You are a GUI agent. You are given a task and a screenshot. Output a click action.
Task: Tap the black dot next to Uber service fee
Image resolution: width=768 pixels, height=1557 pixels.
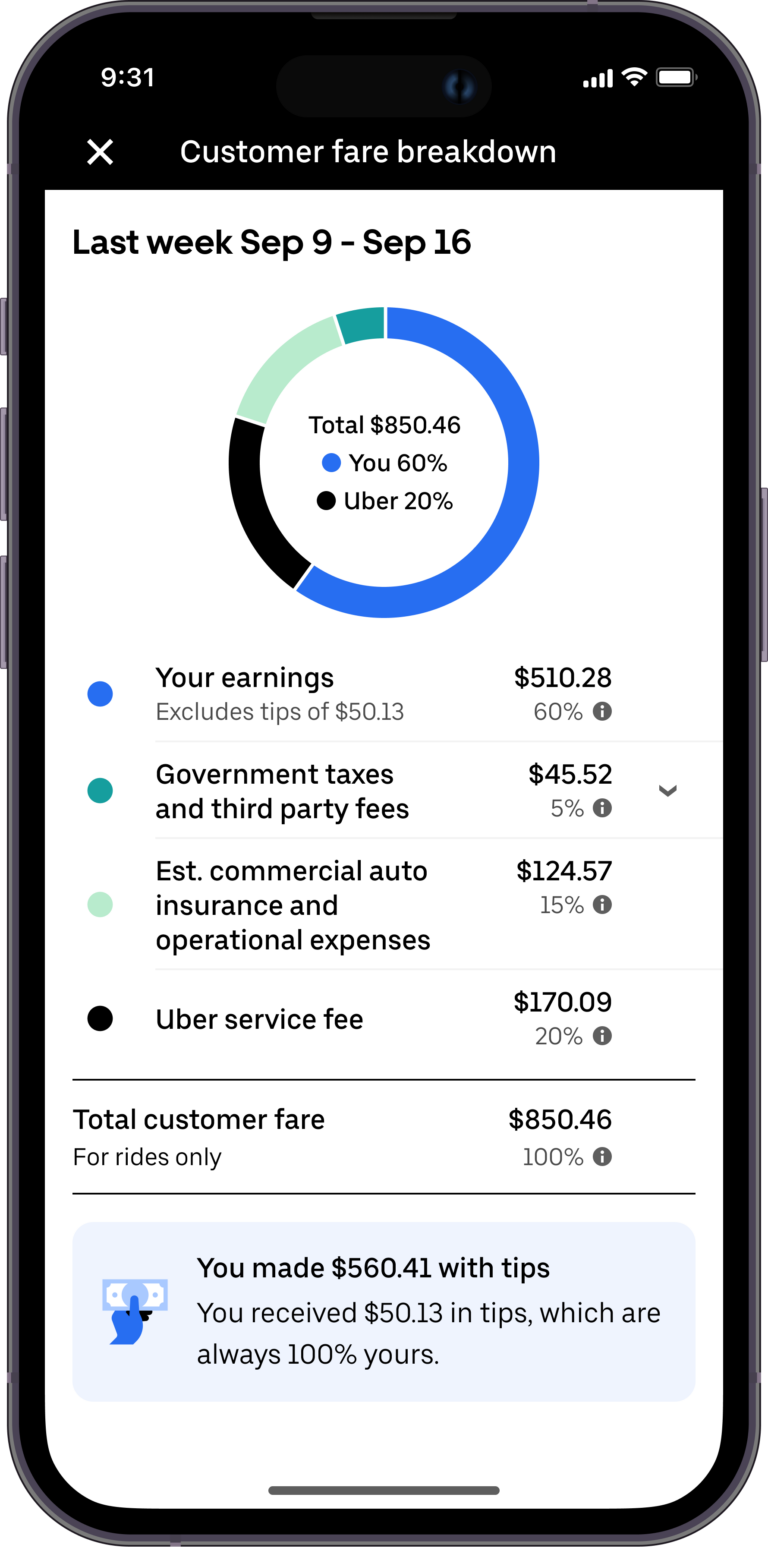tap(100, 1018)
